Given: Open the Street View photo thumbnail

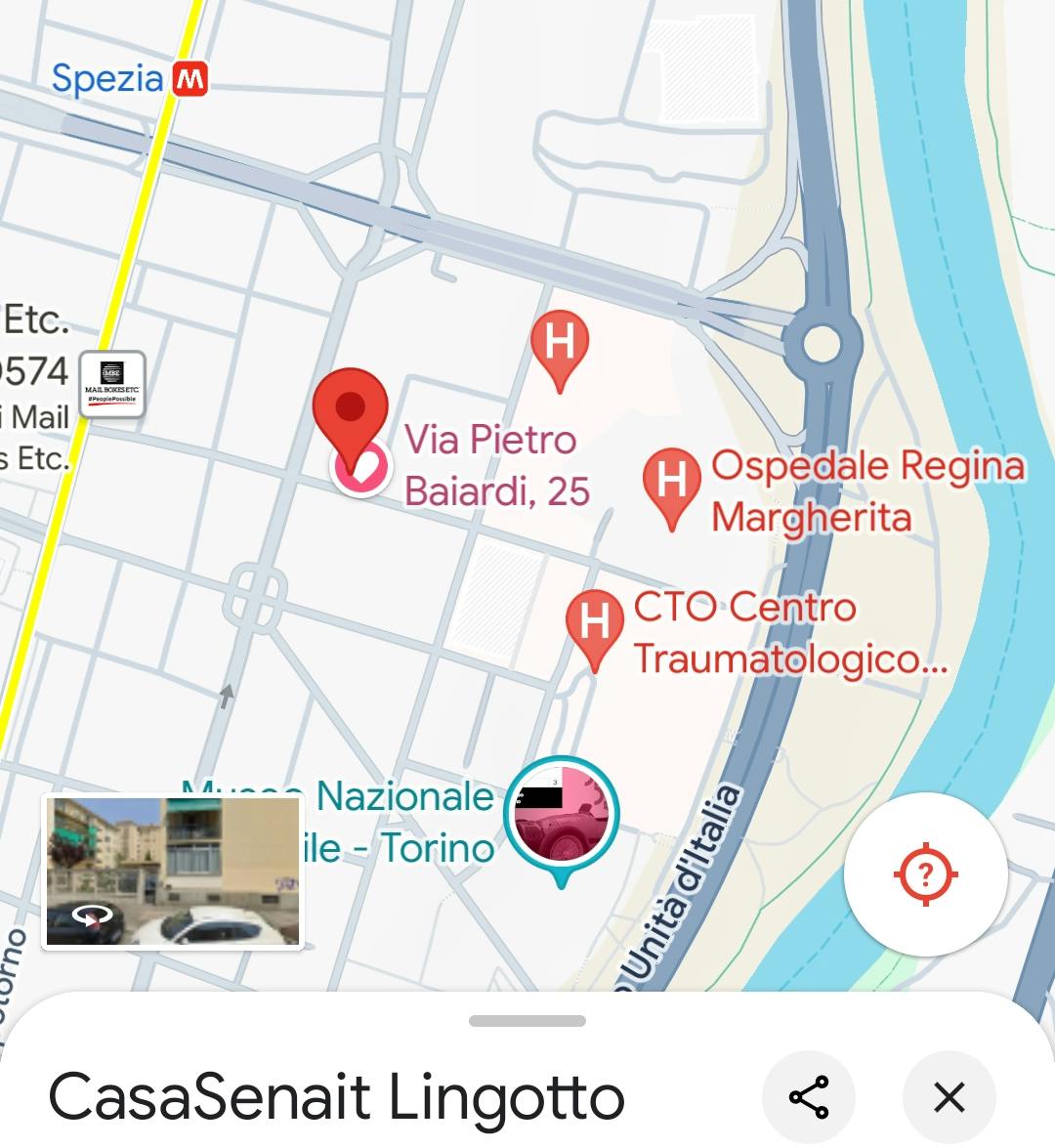Looking at the screenshot, I should (x=173, y=872).
